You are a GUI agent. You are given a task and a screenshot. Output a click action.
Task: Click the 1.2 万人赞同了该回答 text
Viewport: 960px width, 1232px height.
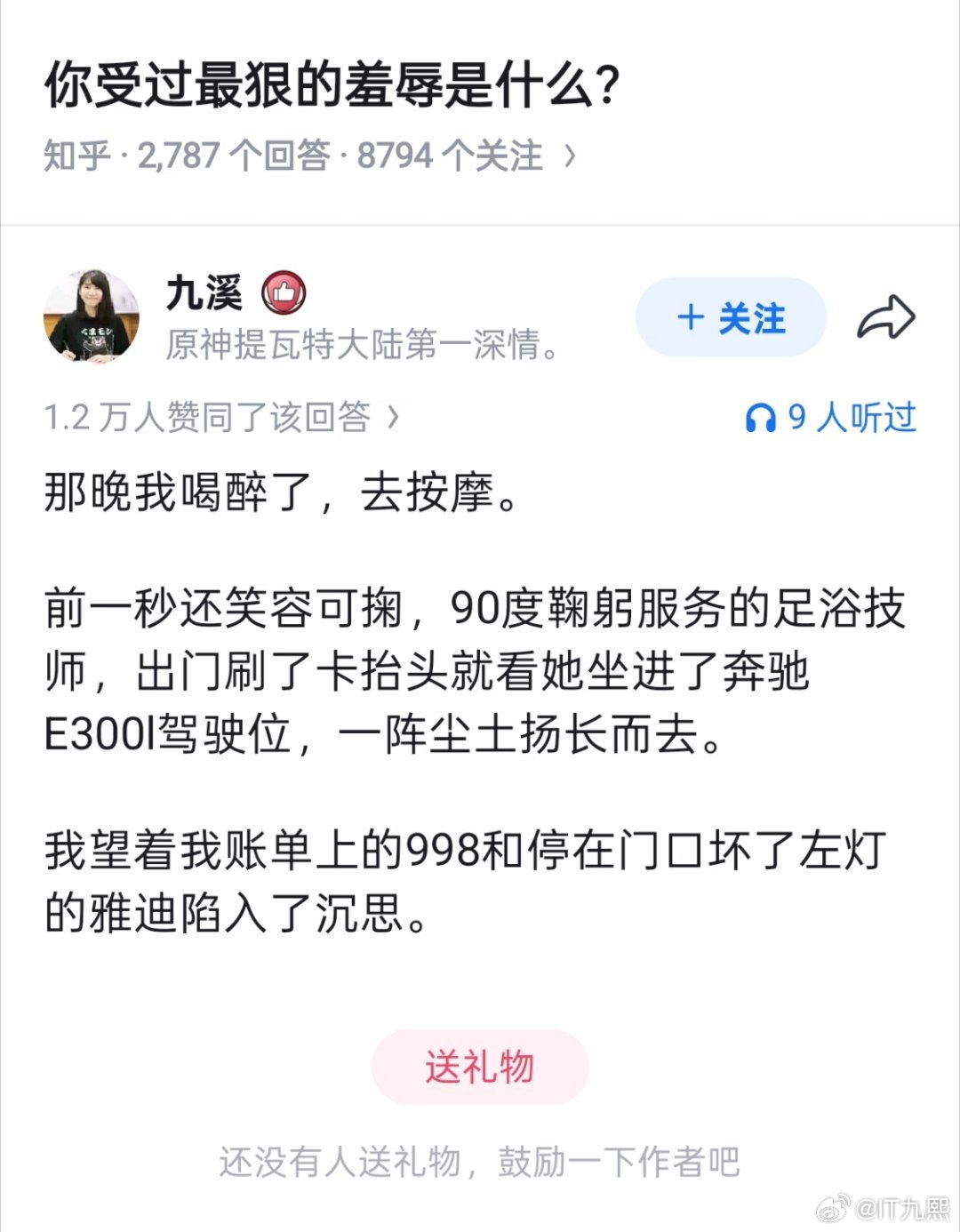point(209,420)
